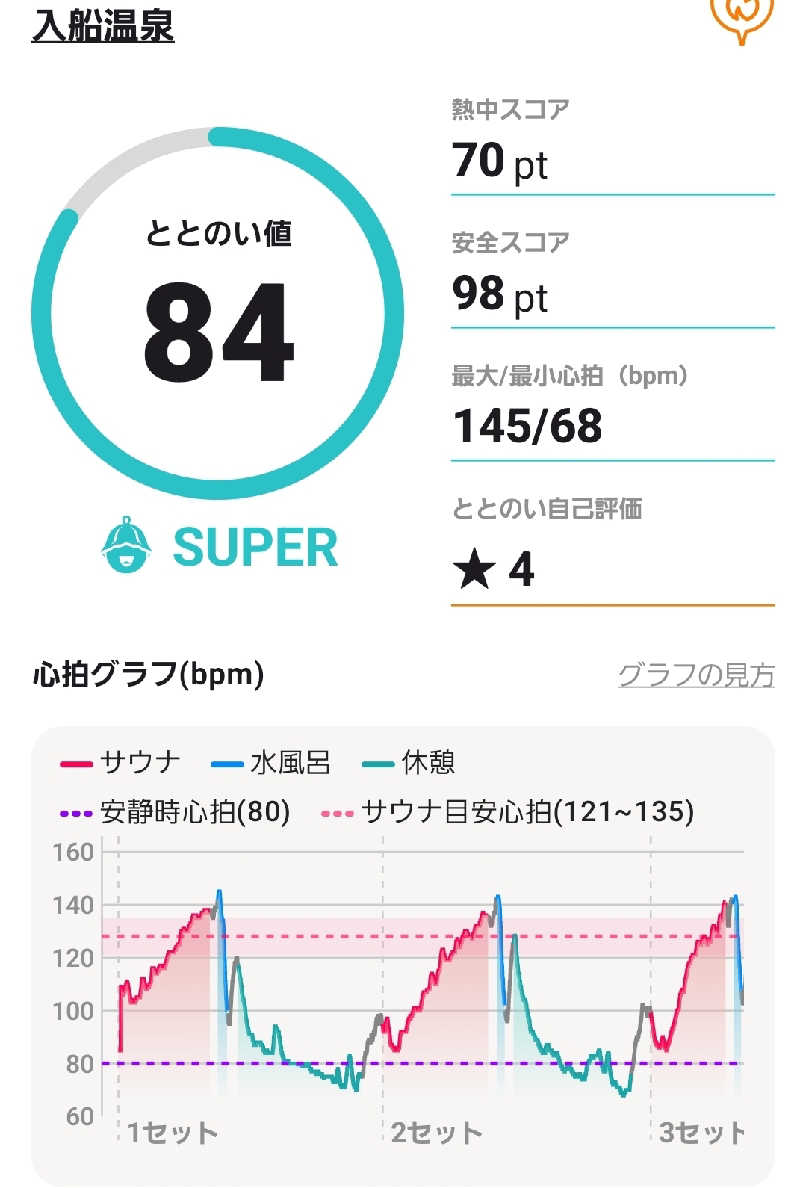Open the 入船温泉 facility link
This screenshot has width=800, height=1188.
tap(103, 26)
